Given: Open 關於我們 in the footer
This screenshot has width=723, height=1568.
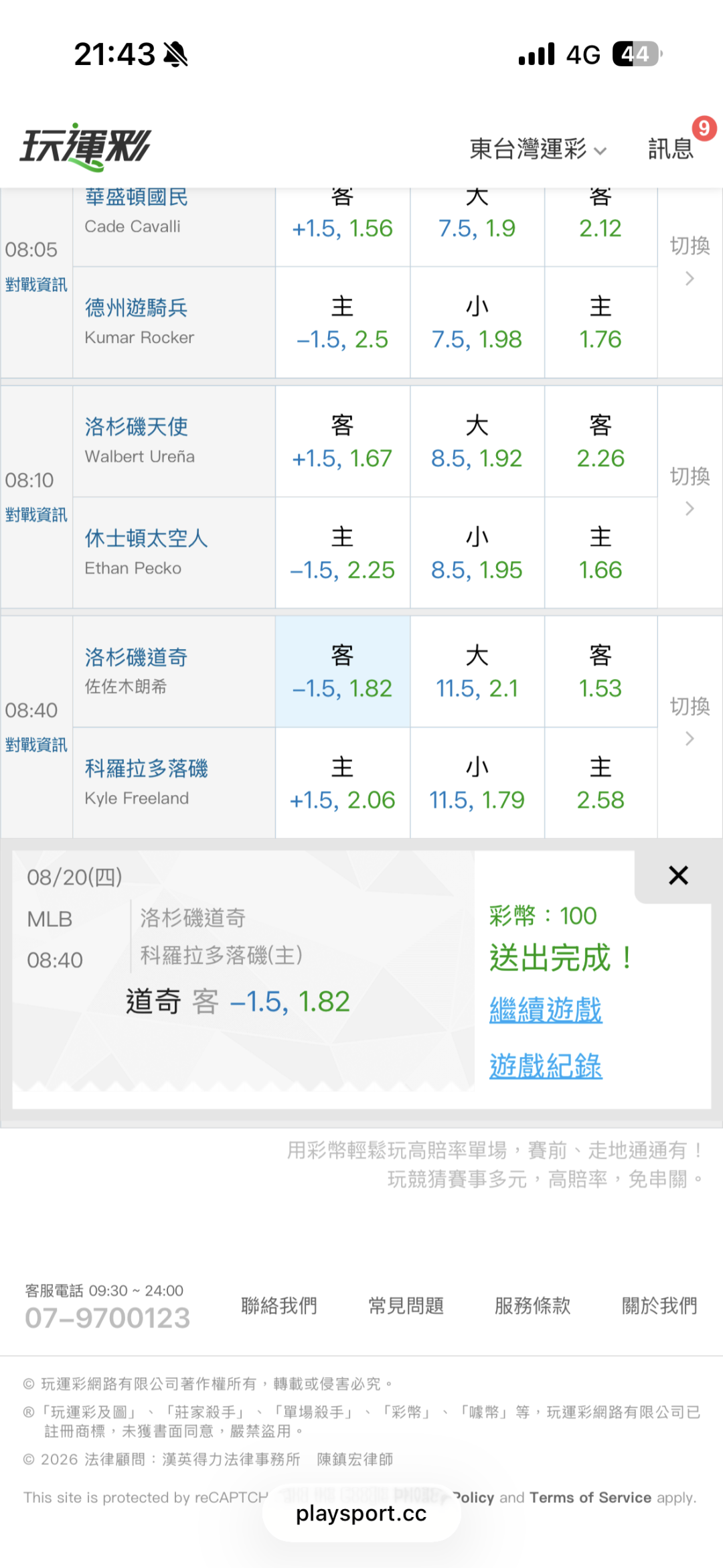Looking at the screenshot, I should point(659,1305).
